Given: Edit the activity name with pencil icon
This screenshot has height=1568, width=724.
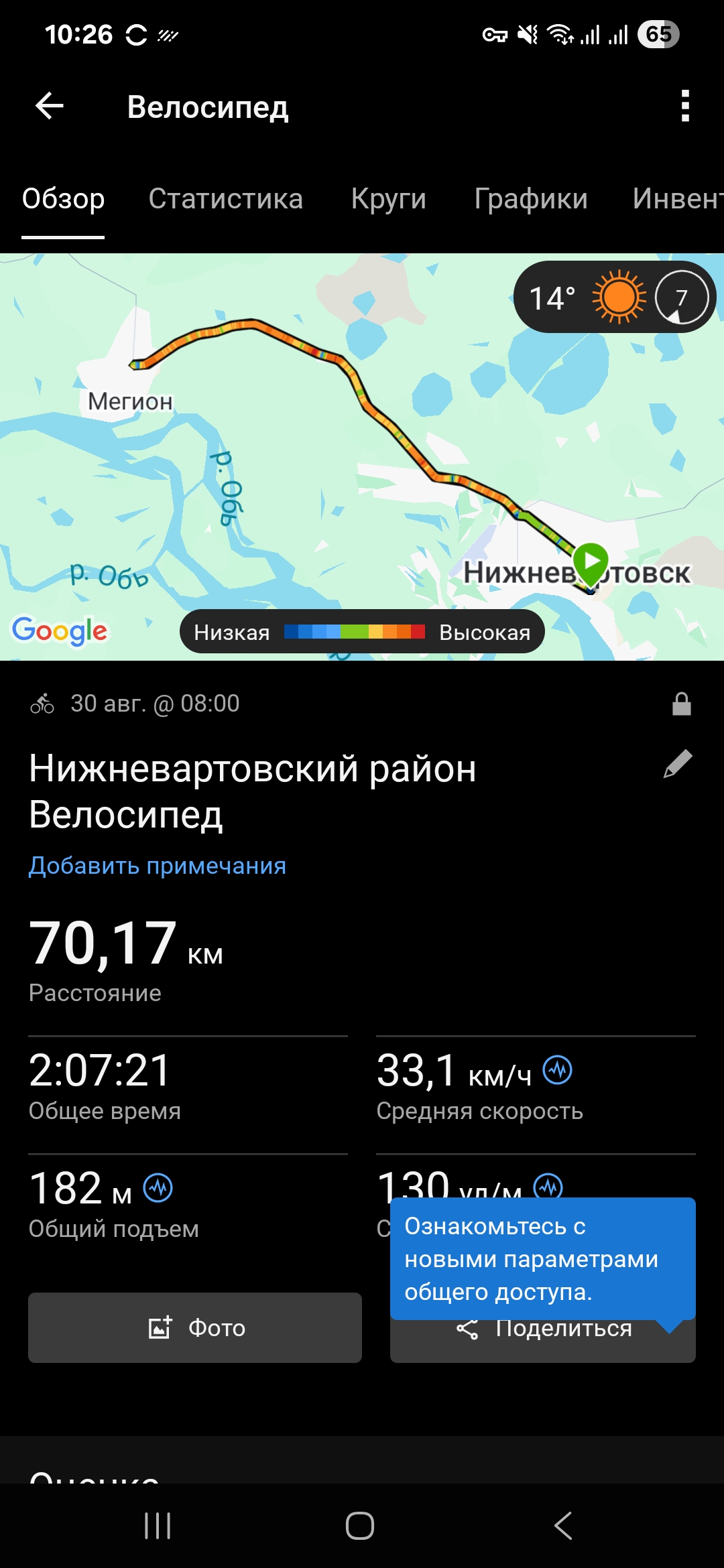Looking at the screenshot, I should pos(678,764).
